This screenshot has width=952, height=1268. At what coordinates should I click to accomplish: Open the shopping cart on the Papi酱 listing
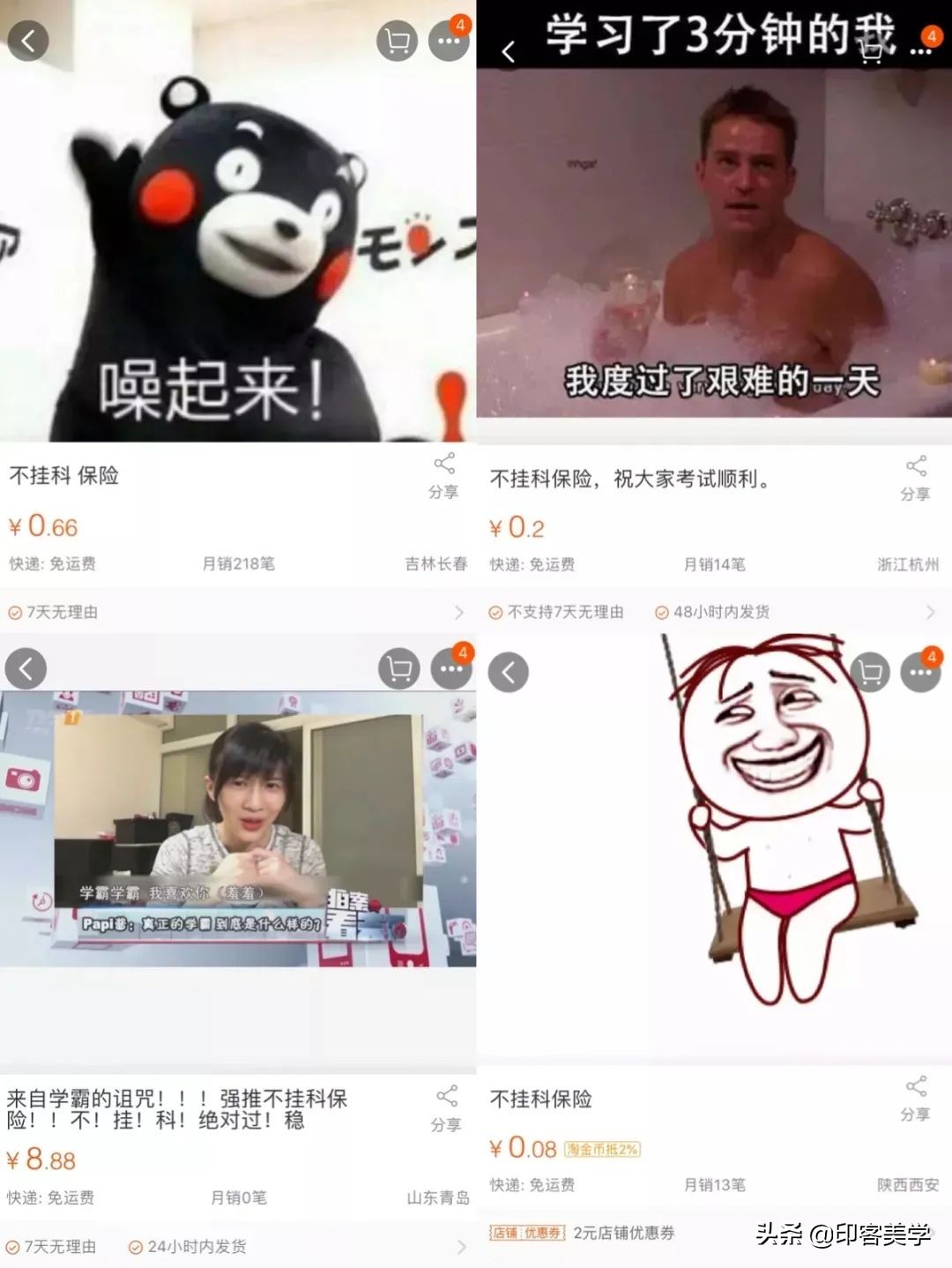[398, 668]
